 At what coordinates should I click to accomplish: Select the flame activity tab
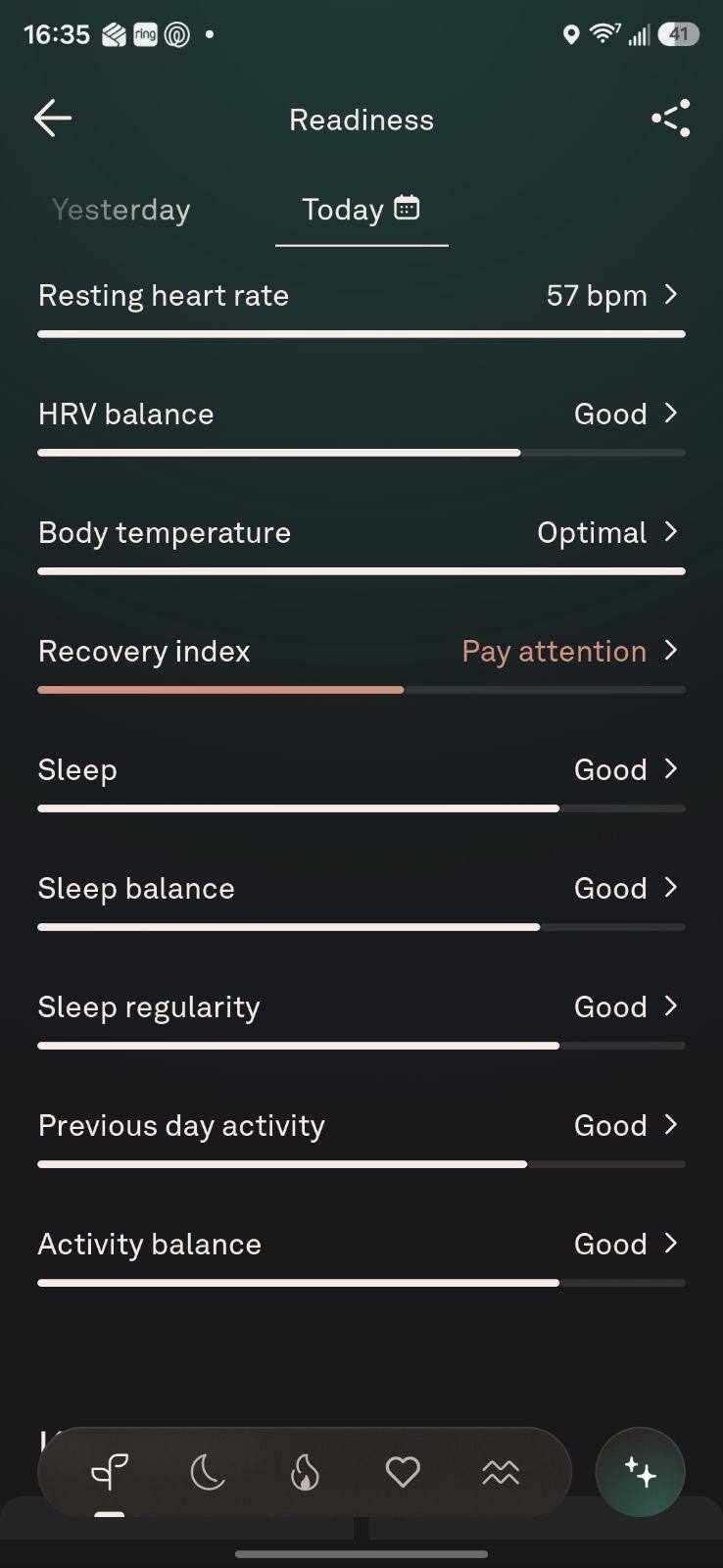[305, 1472]
